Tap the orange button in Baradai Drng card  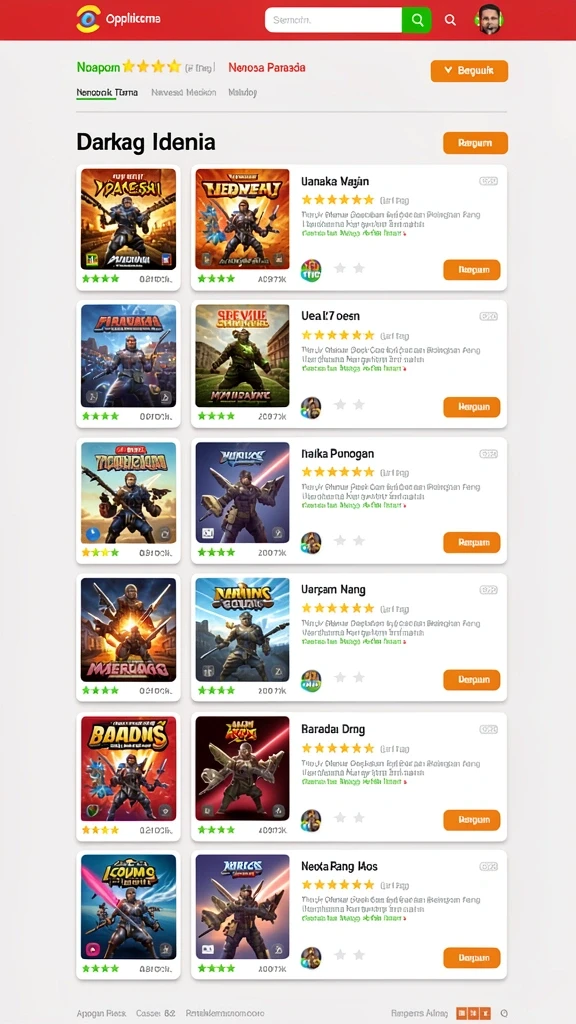point(472,820)
